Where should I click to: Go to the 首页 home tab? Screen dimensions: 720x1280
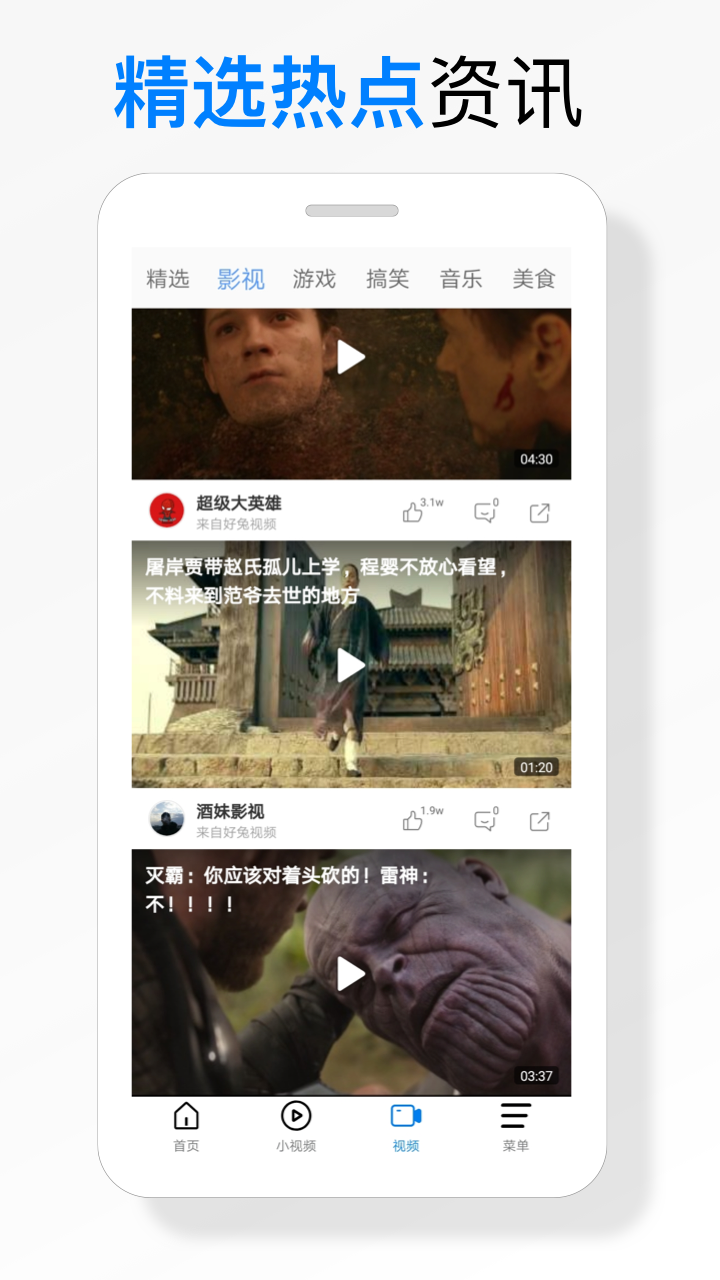pos(186,1125)
